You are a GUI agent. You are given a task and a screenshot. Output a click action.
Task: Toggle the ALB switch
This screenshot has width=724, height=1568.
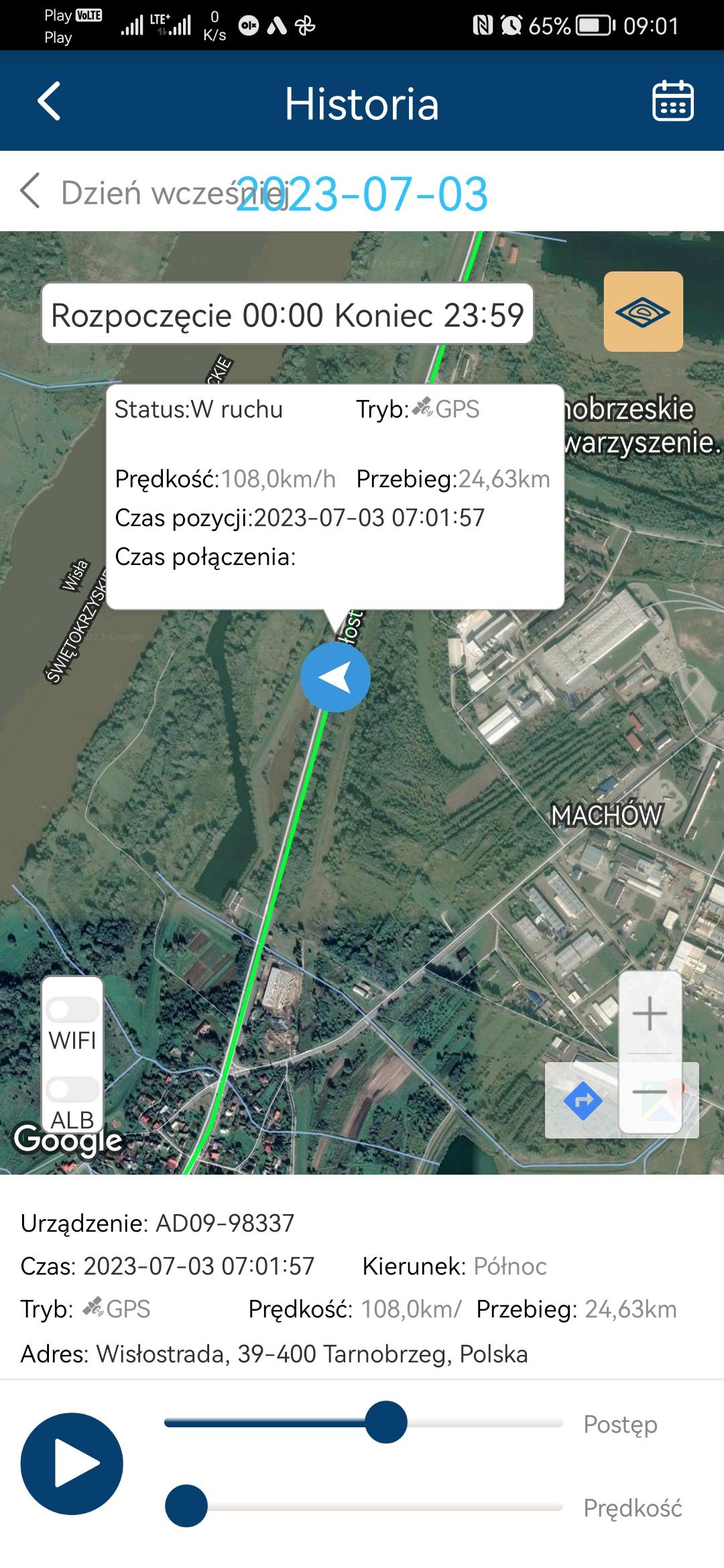[x=72, y=1089]
